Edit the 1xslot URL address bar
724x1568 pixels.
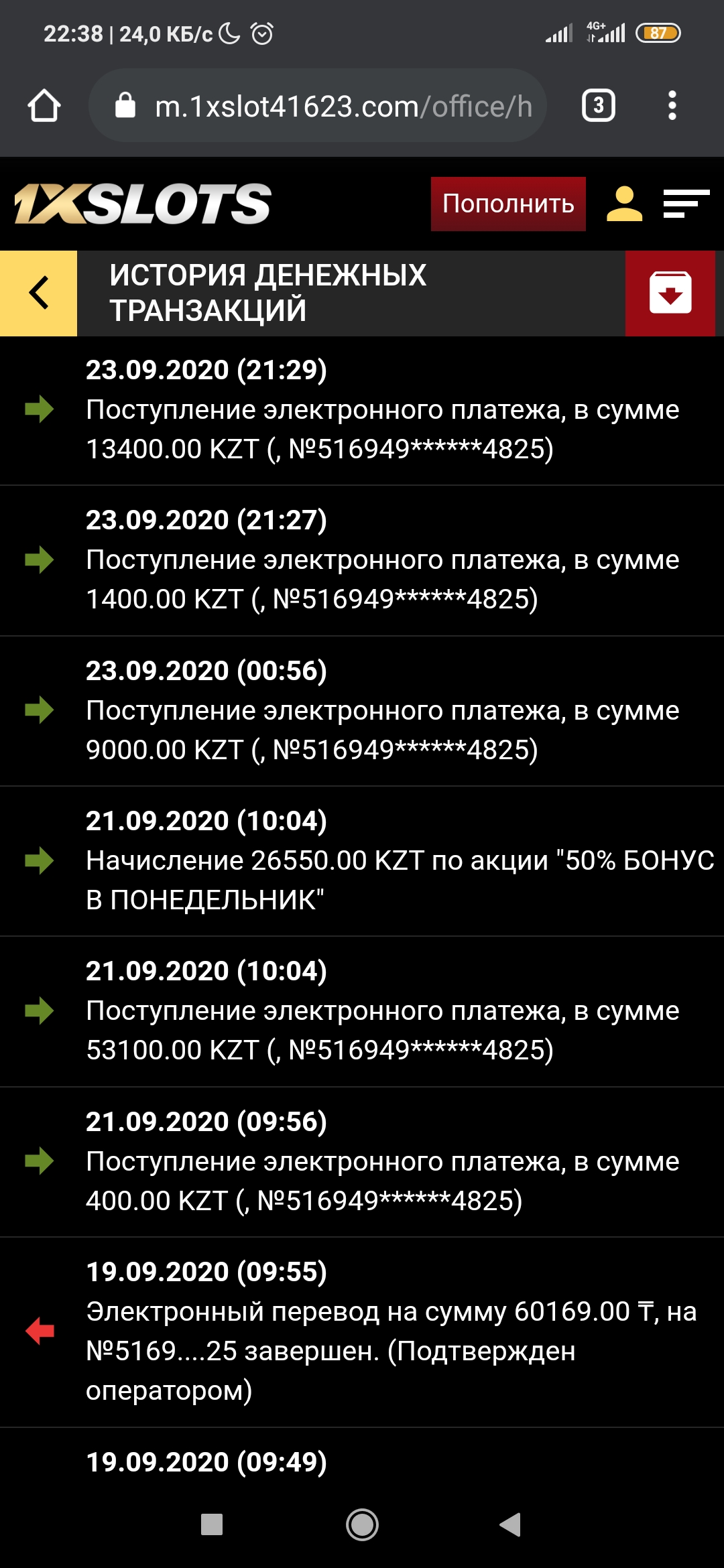point(328,107)
